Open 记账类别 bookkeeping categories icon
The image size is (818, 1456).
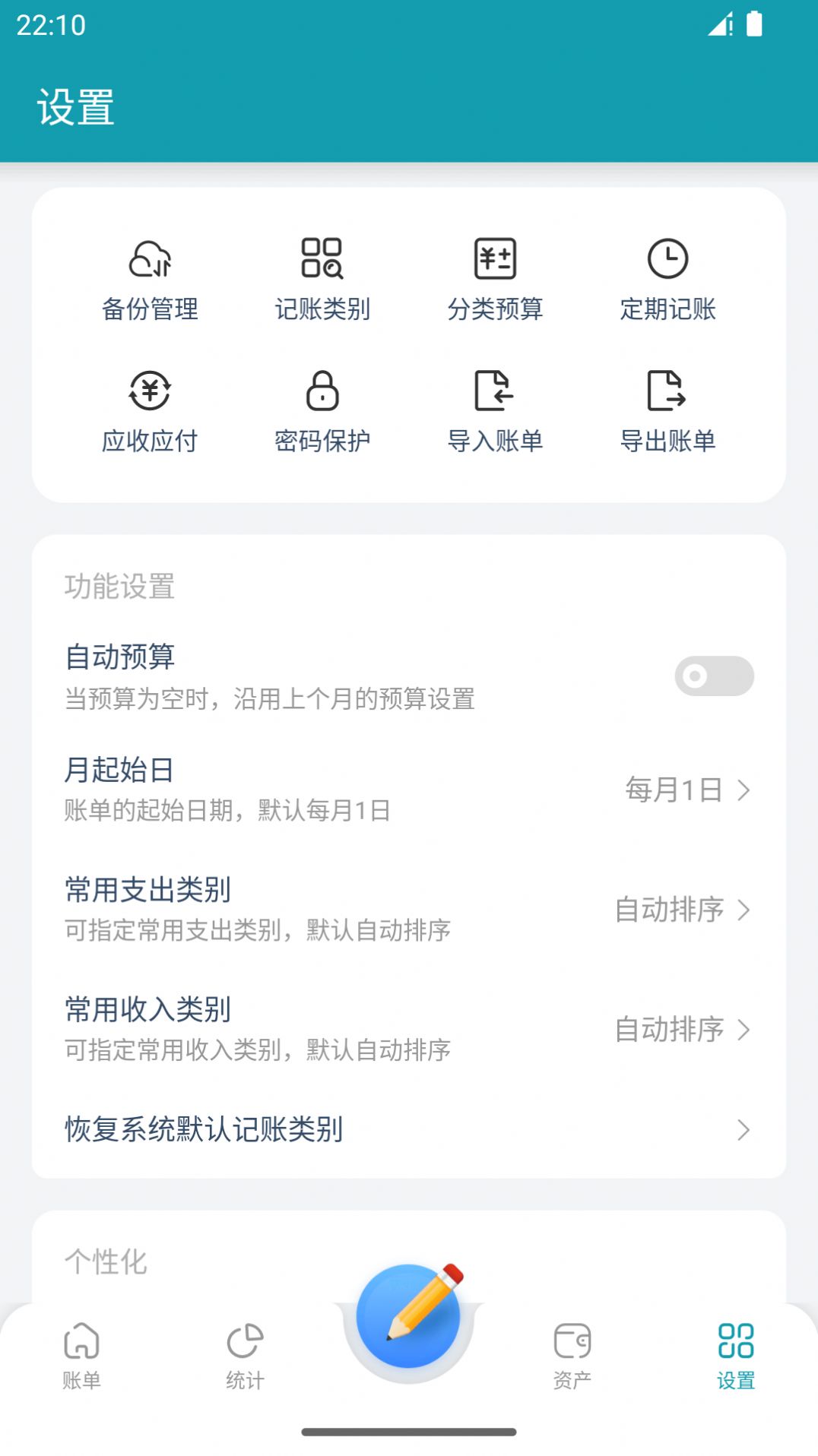click(323, 277)
